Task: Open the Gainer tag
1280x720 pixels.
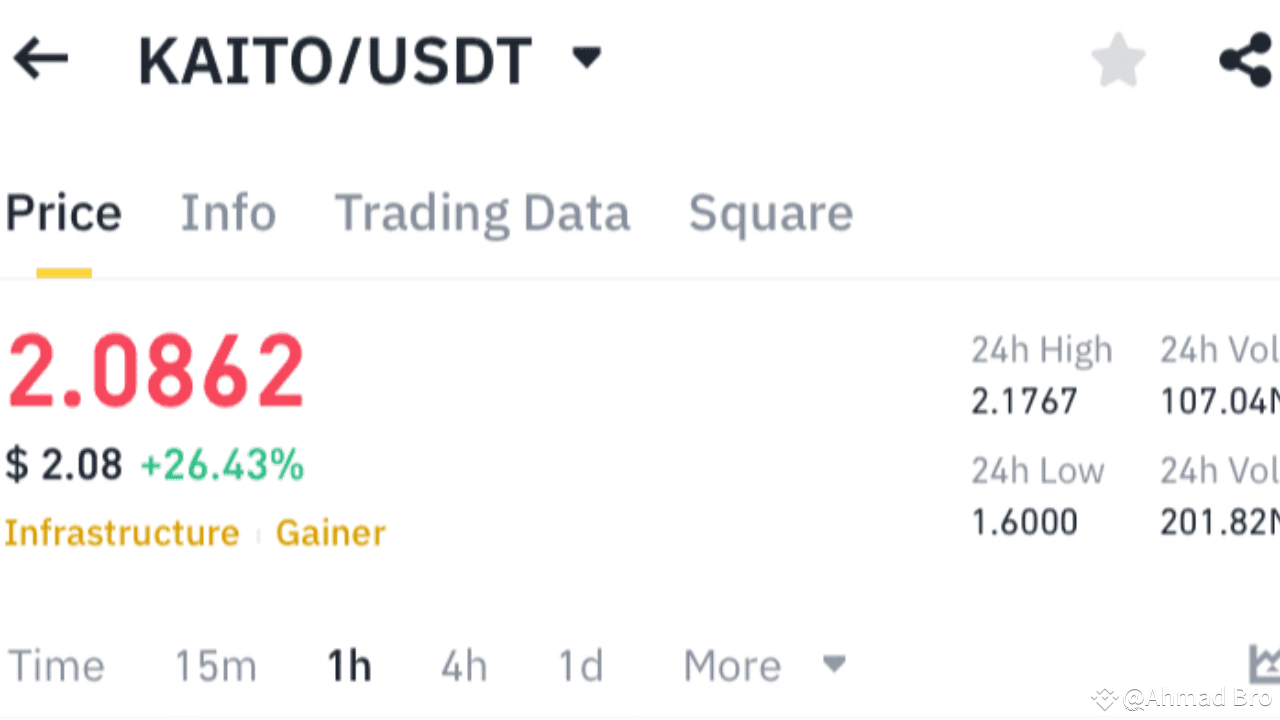Action: 330,533
